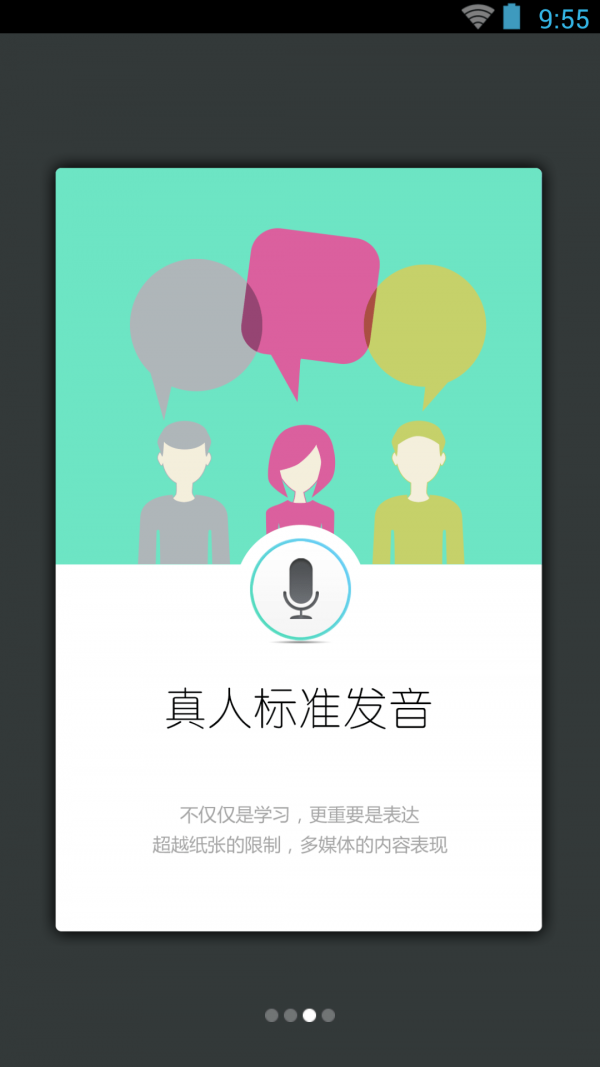This screenshot has height=1067, width=600.
Task: Jump to the first onboarding page dot
Action: click(x=271, y=1015)
